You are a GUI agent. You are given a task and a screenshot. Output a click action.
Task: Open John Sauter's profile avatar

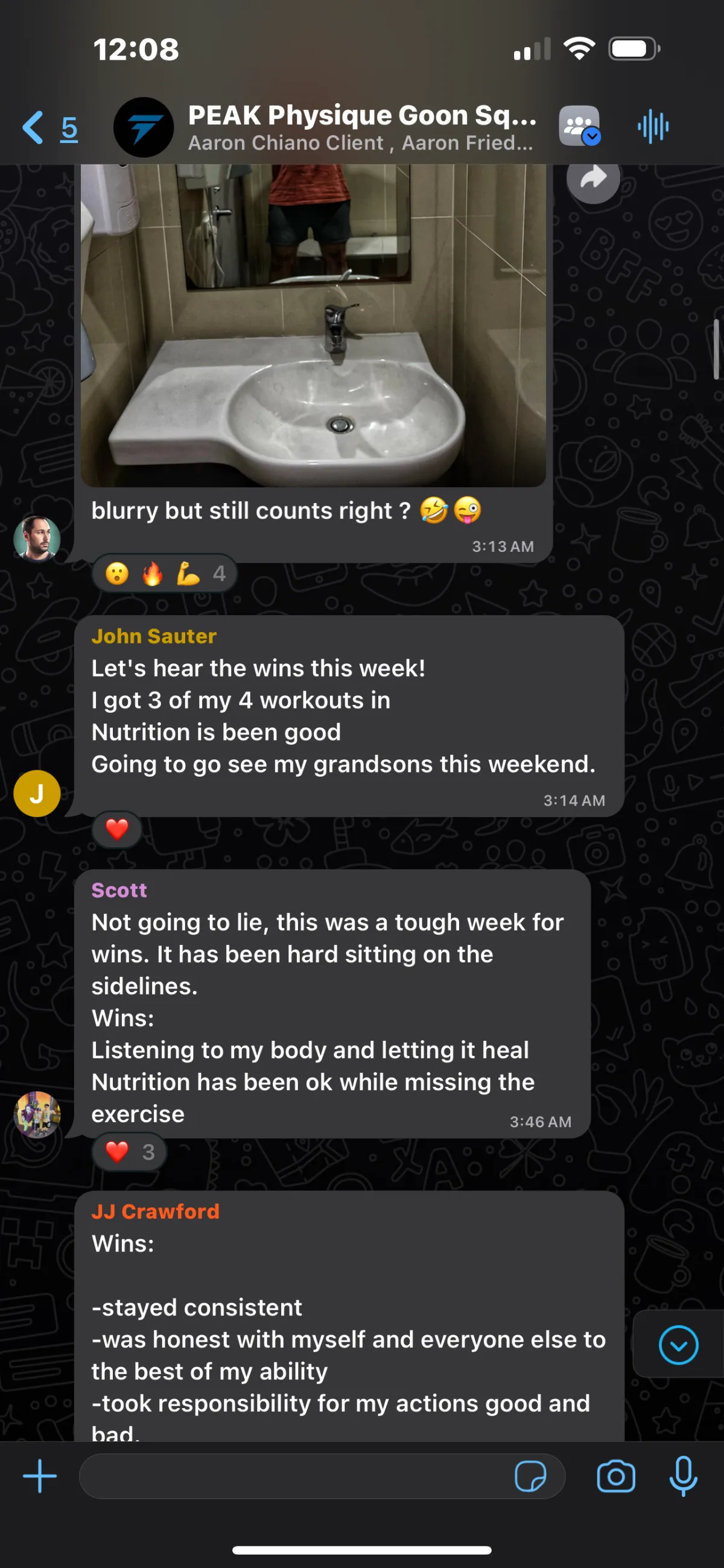click(x=37, y=793)
